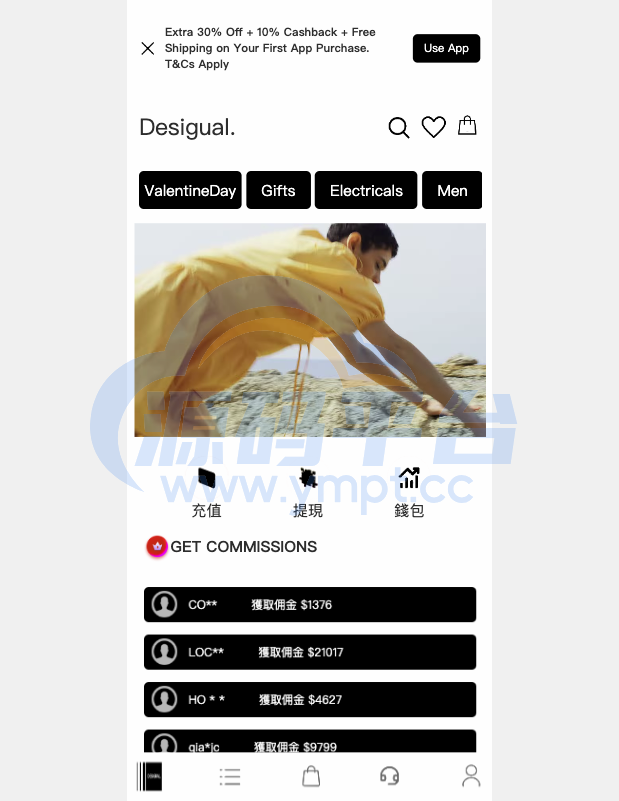Switch to the bag tab in bottom bar
The width and height of the screenshot is (619, 801).
click(311, 776)
